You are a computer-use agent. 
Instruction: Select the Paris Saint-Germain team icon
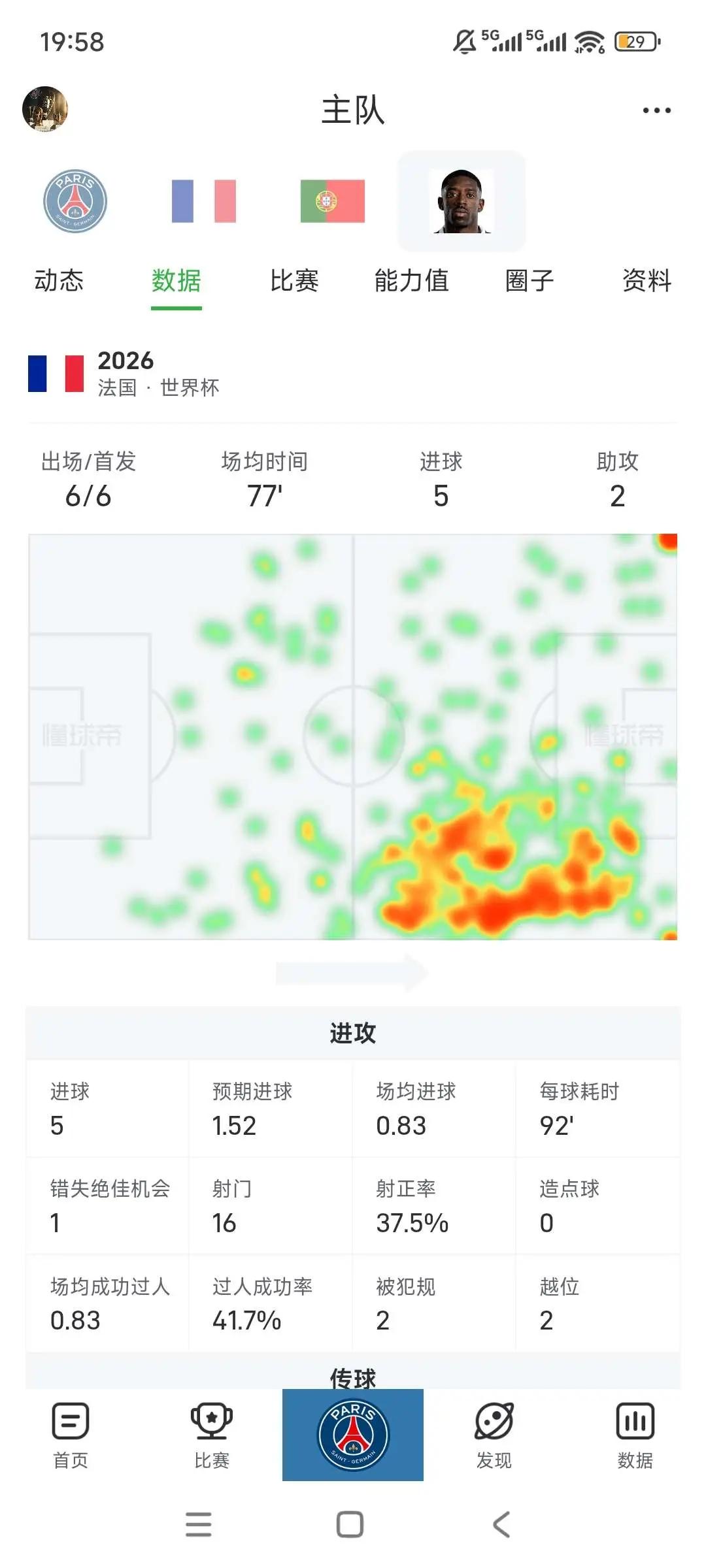[x=75, y=201]
